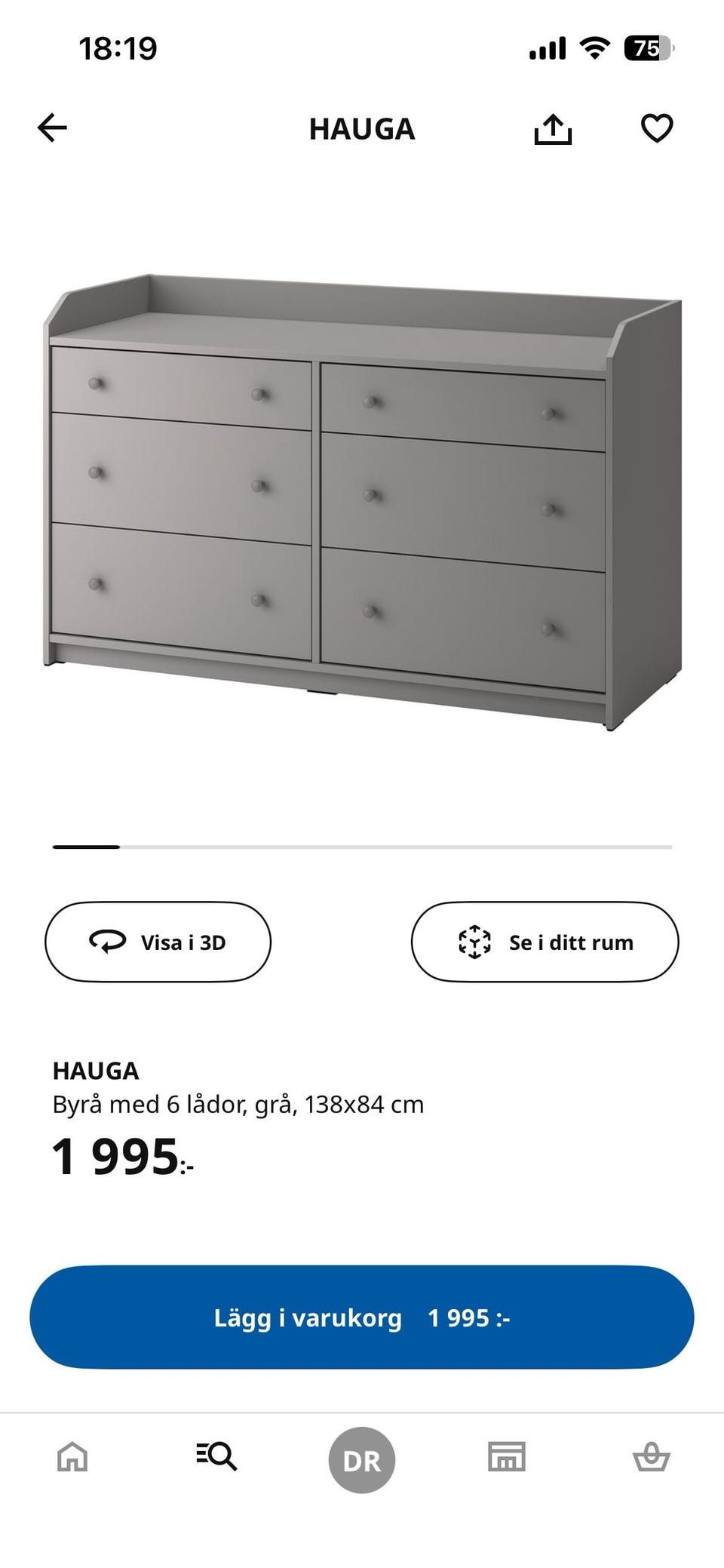
Task: Open search from the bottom bar
Action: (x=216, y=1458)
